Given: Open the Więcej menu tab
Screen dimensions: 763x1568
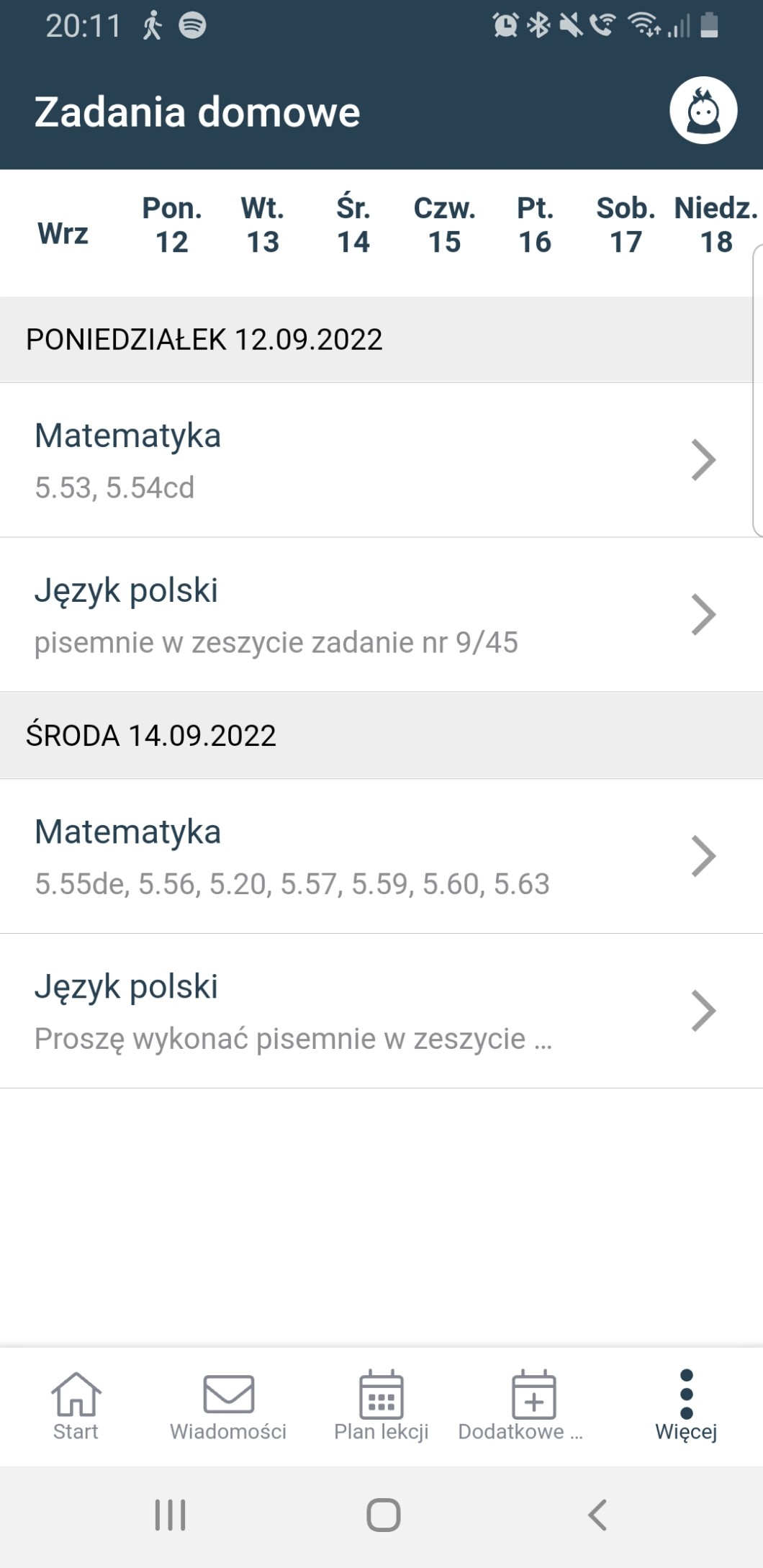Looking at the screenshot, I should pos(686,1405).
